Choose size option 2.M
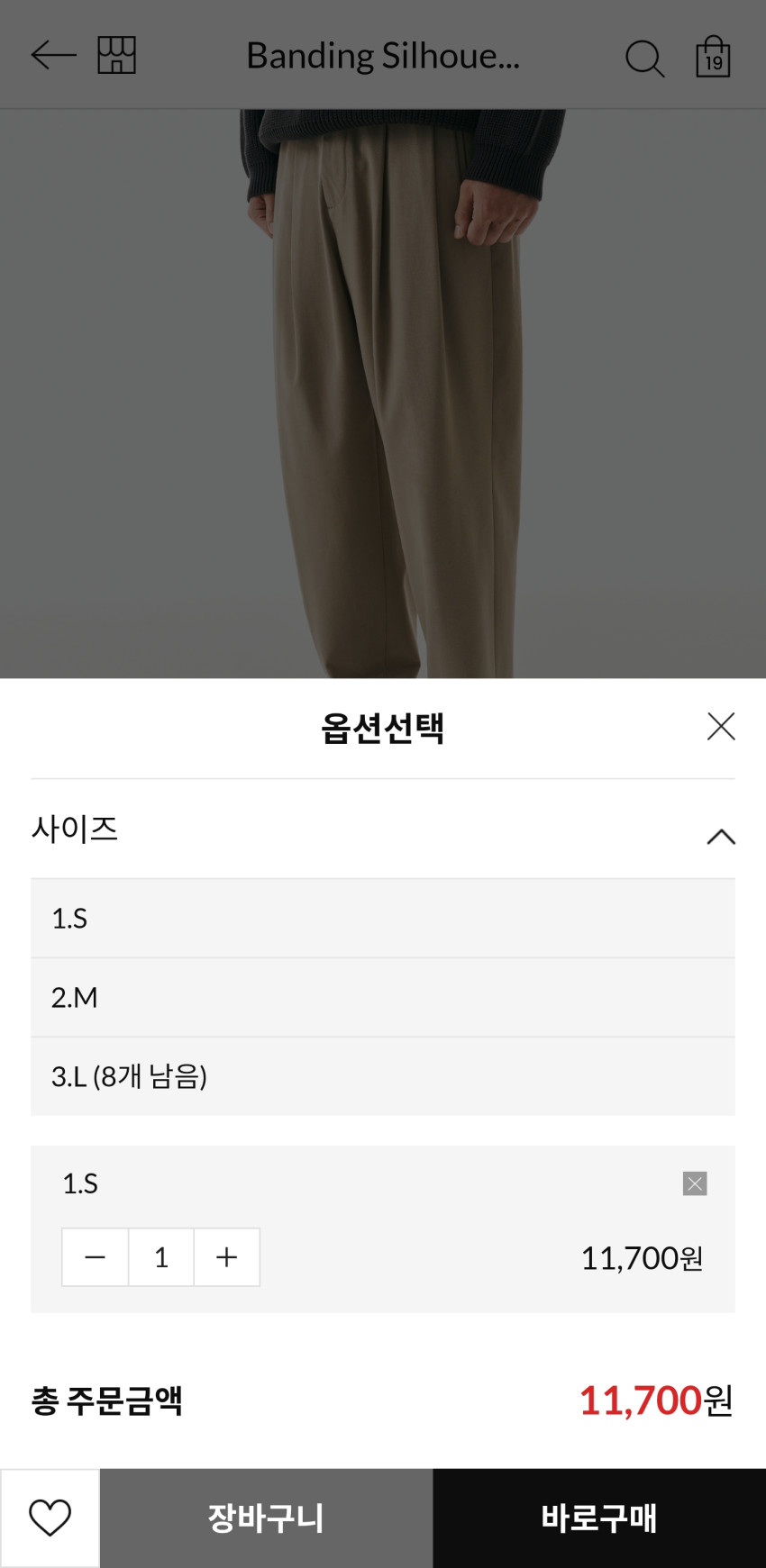This screenshot has width=766, height=1568. point(382,997)
